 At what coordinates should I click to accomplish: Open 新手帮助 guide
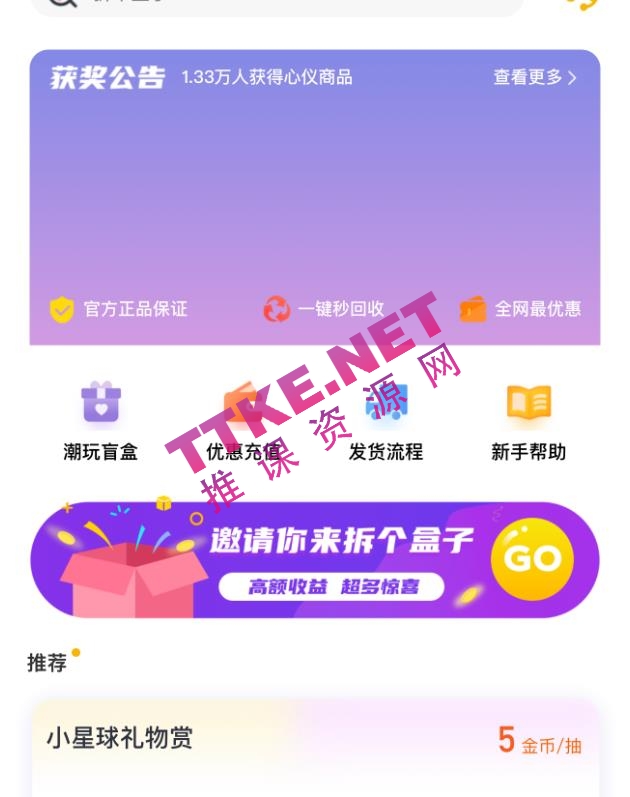(x=528, y=420)
